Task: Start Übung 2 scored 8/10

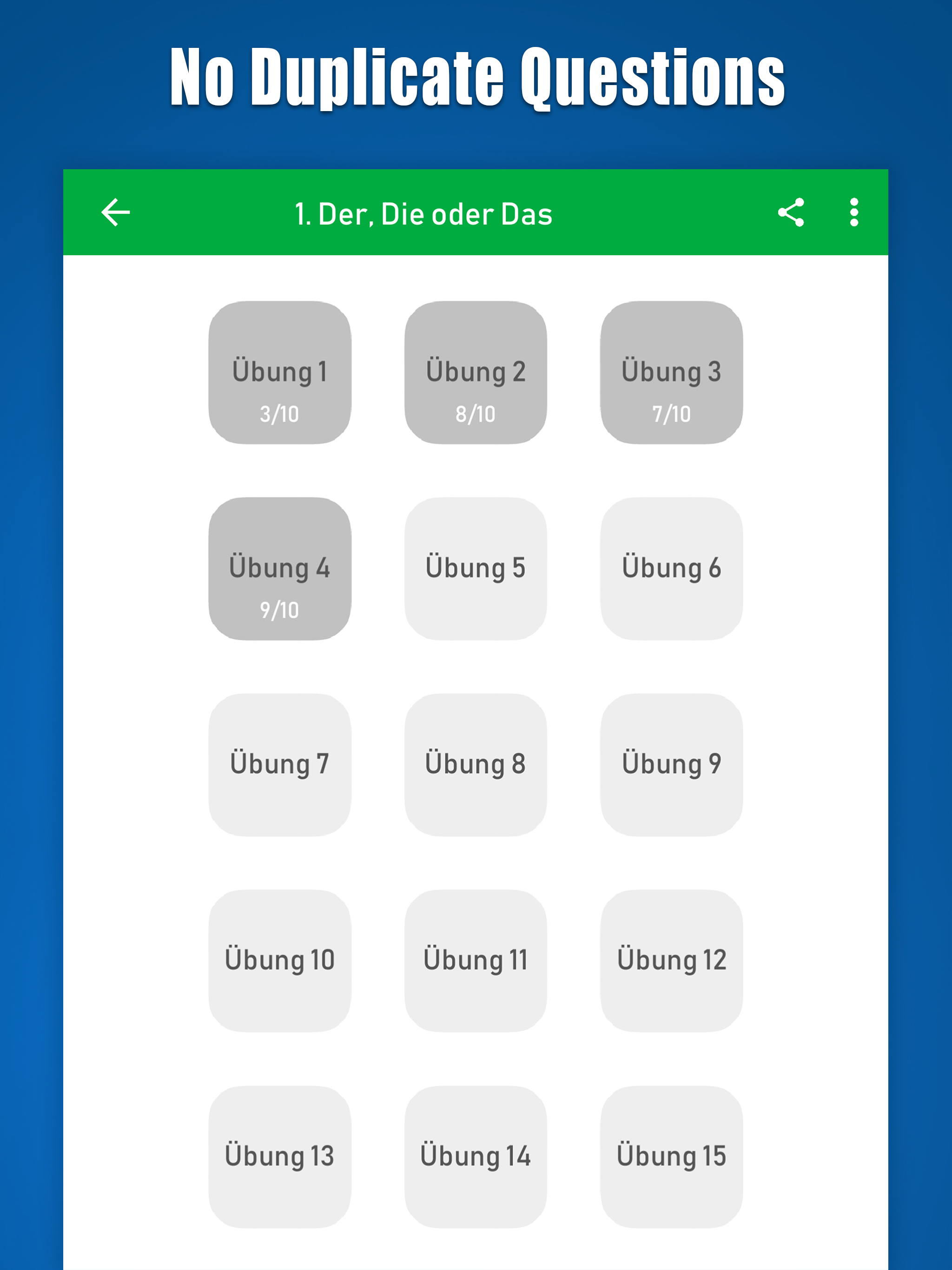Action: pos(476,373)
